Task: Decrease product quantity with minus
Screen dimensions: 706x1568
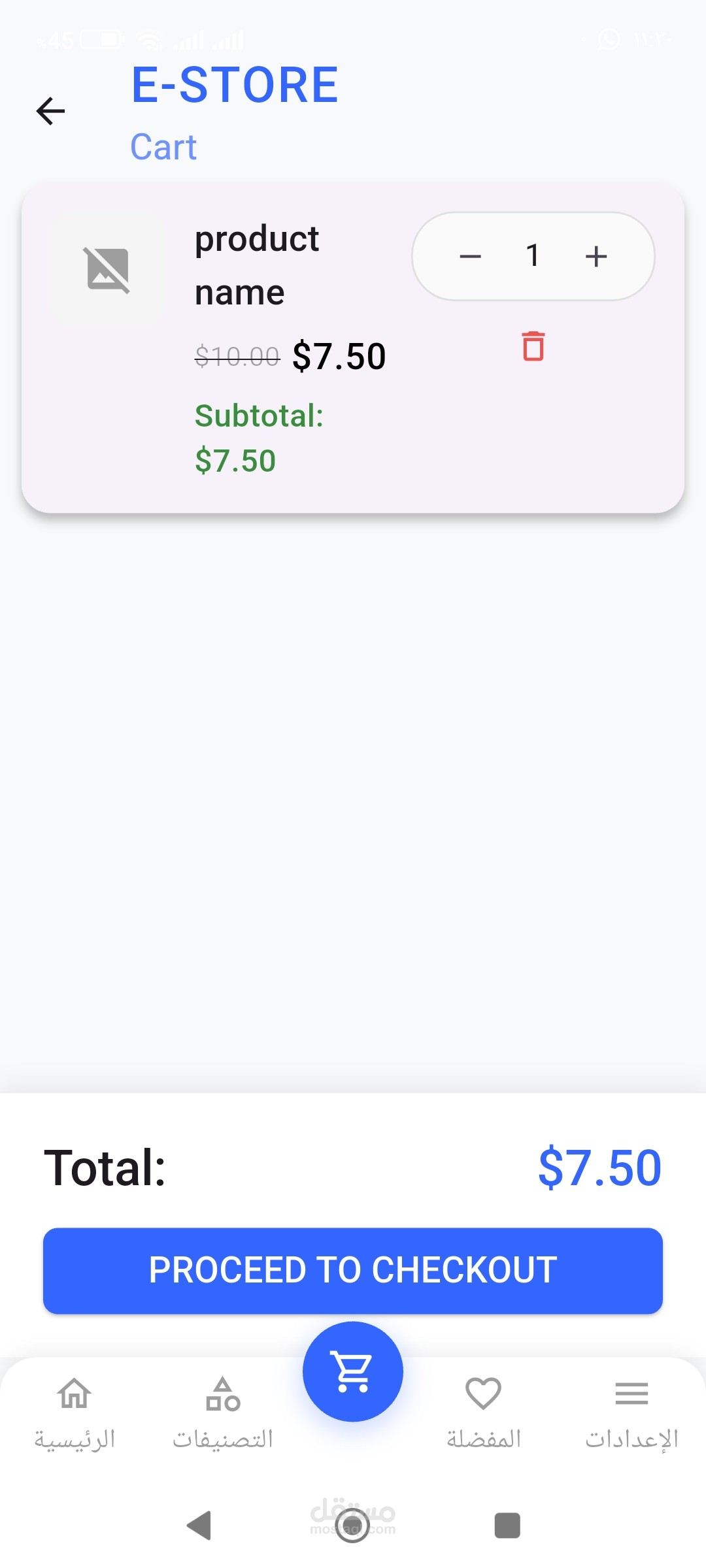Action: [470, 256]
